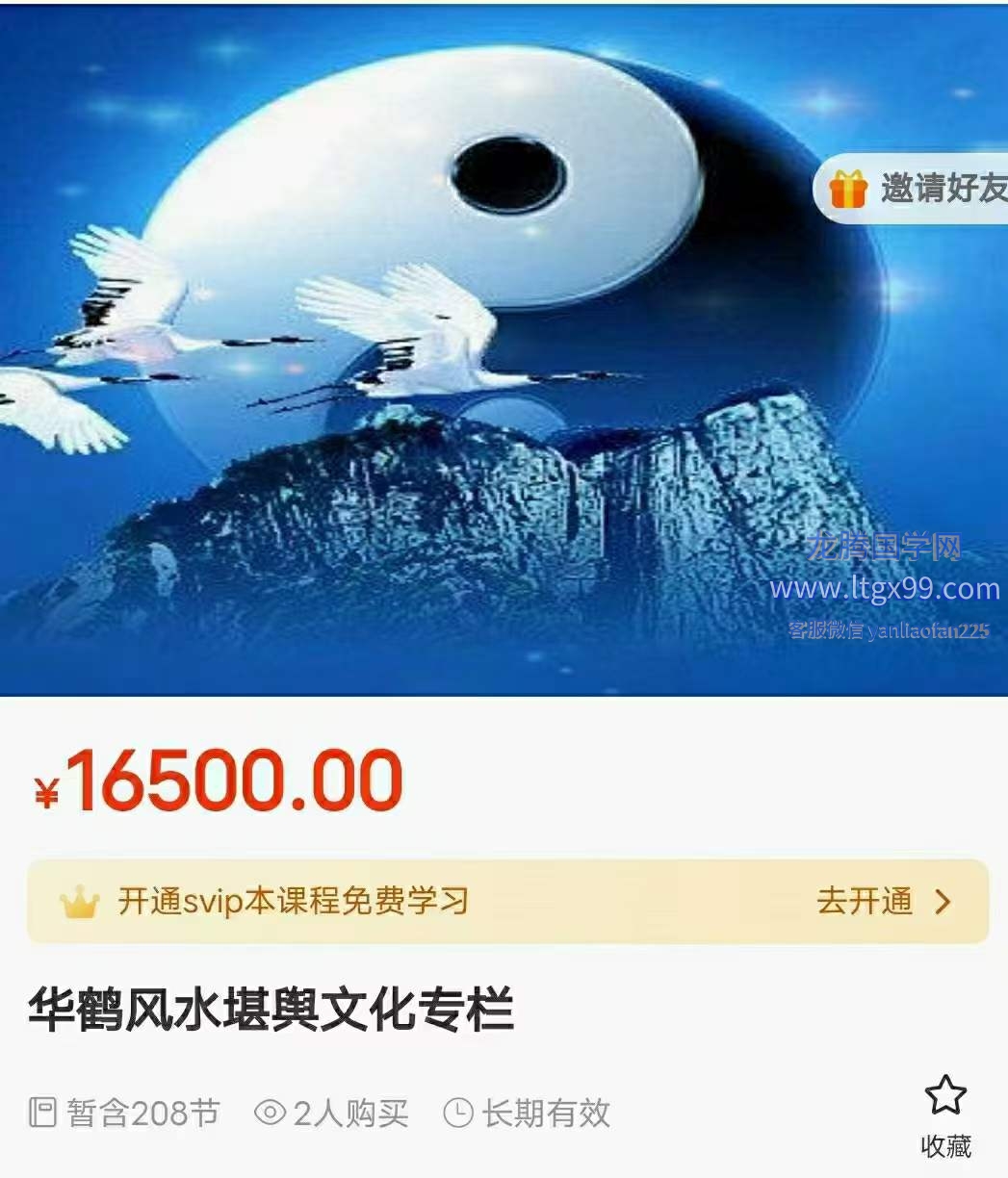The width and height of the screenshot is (1008, 1178).
Task: Add this course to favorites with 收藏
Action: [x=945, y=1116]
